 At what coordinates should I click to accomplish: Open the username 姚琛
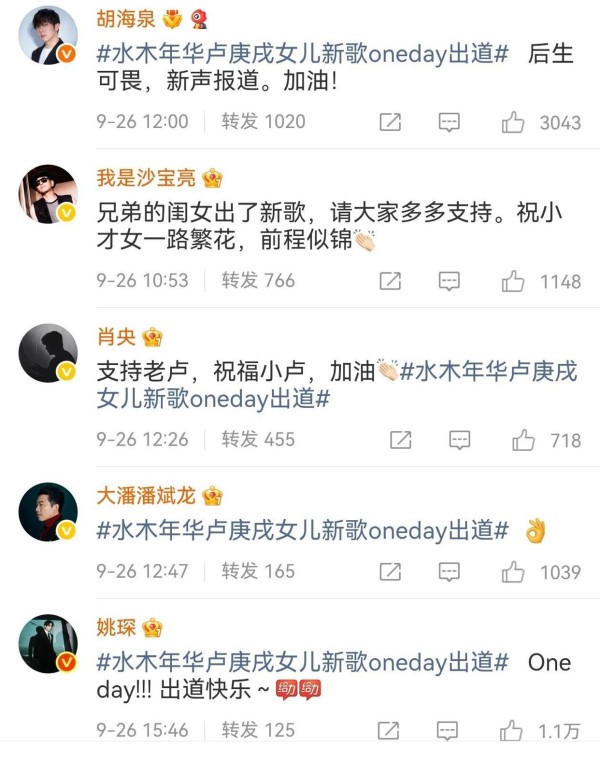pyautogui.click(x=115, y=628)
